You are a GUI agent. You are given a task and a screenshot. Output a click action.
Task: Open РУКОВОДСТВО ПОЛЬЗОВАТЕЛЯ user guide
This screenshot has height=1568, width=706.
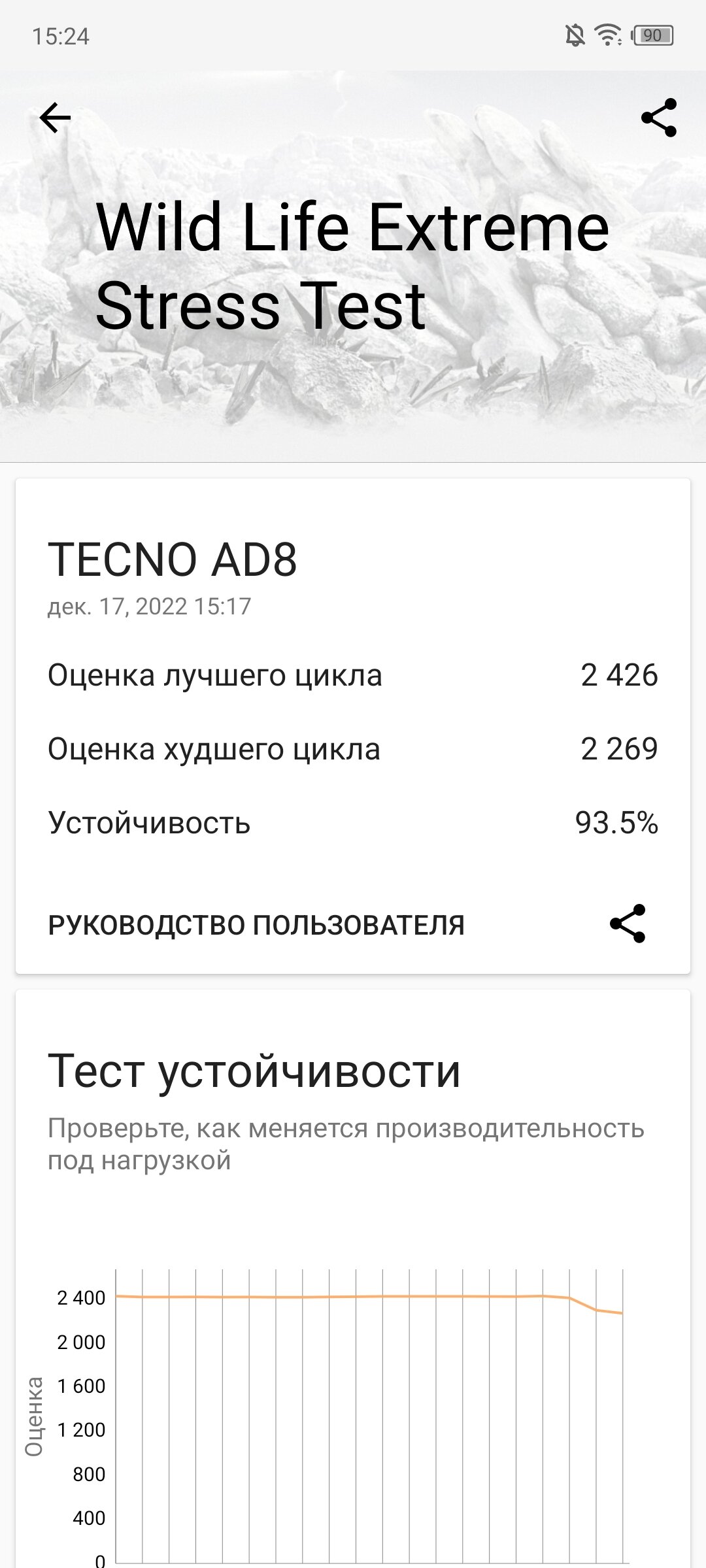pyautogui.click(x=256, y=925)
